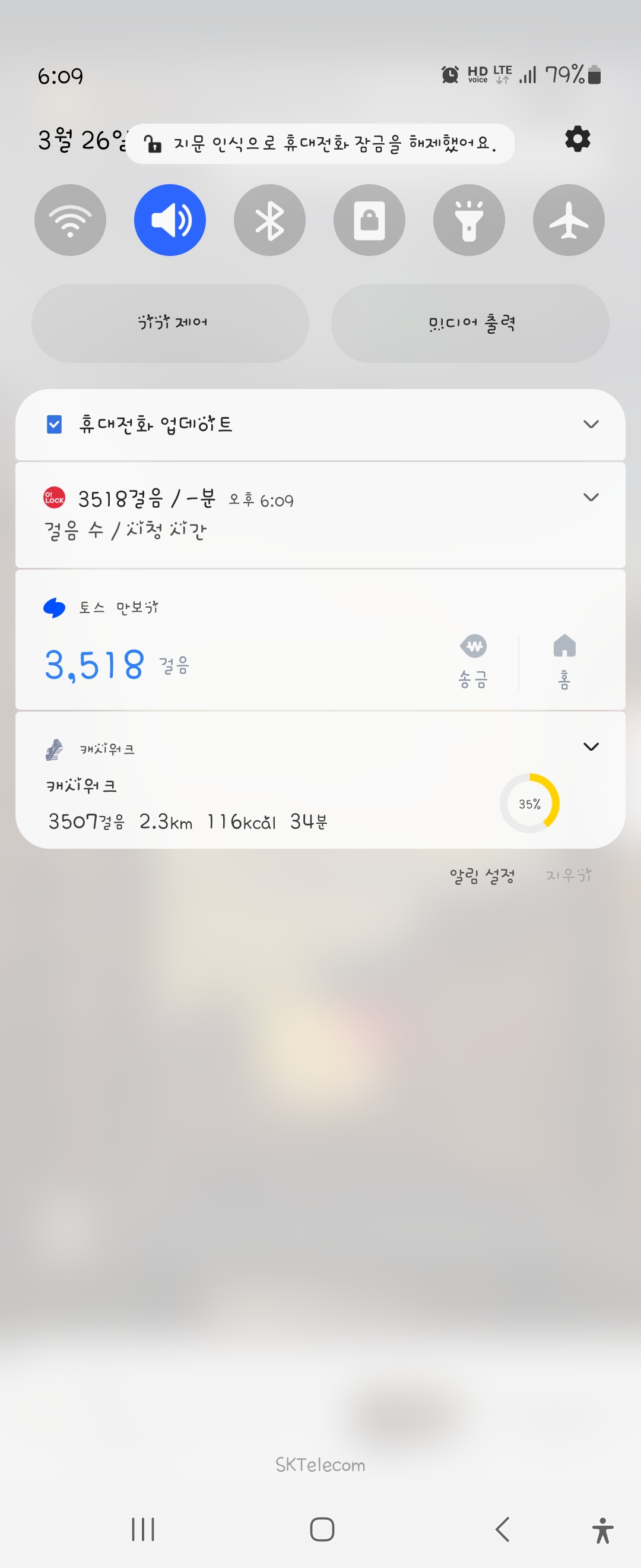Expand the 휴대전화 업데이트 notification
Screen dimensions: 641x1568
591,424
